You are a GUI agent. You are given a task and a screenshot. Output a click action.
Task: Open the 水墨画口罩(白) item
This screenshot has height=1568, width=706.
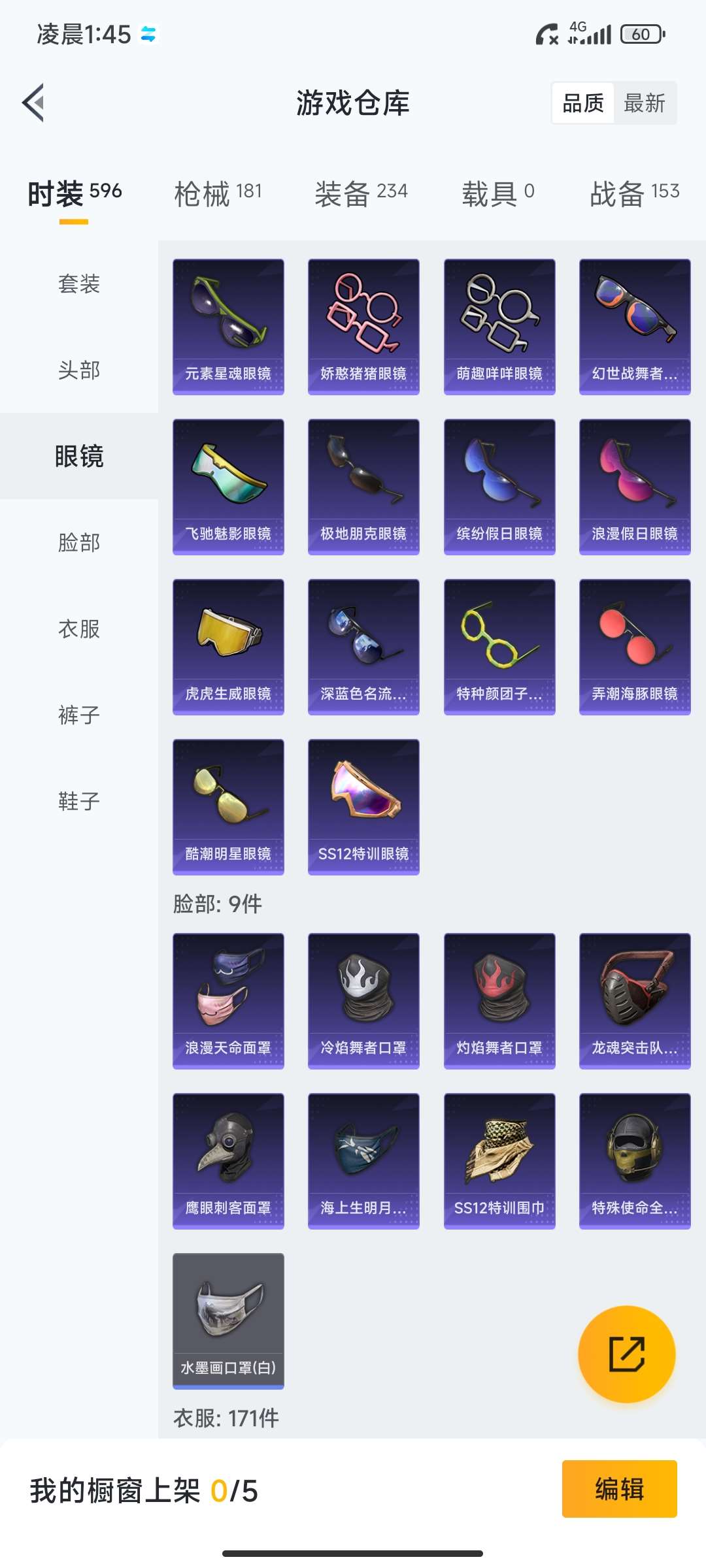pos(228,1321)
